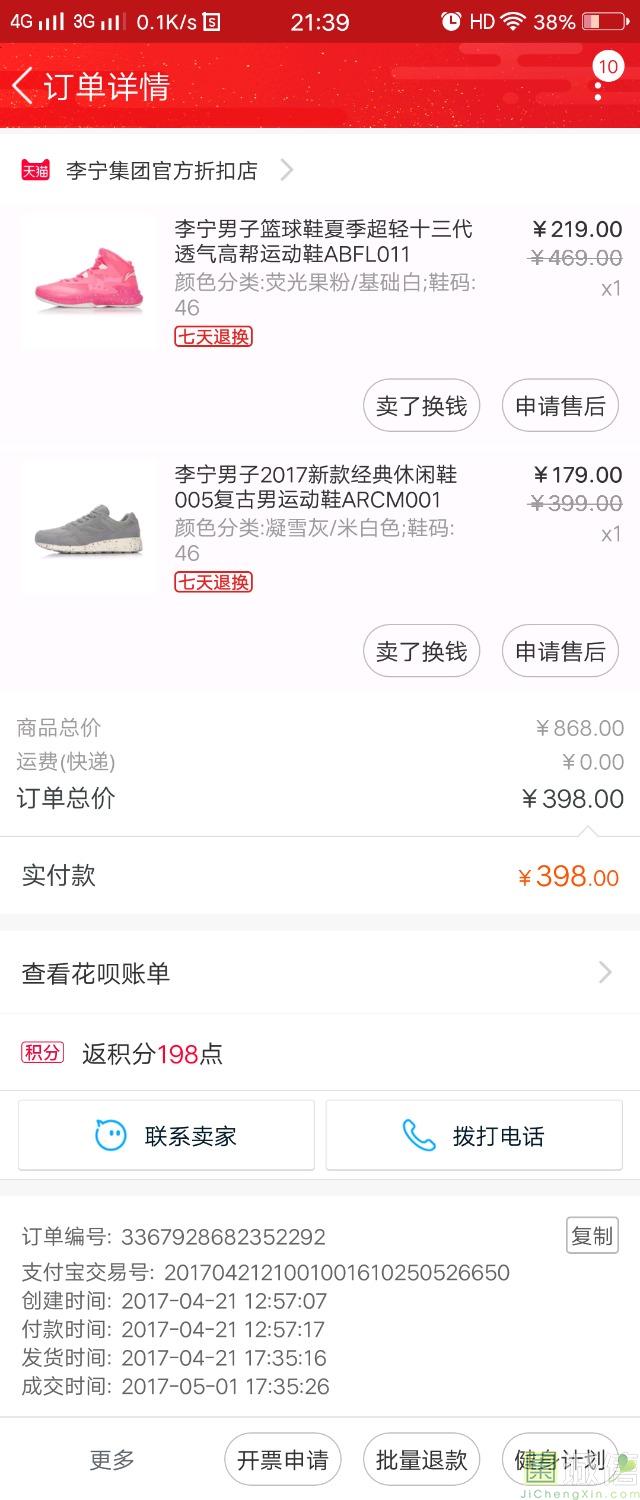The height and width of the screenshot is (1500, 640).
Task: Request 申请售后 for the ARCM001 casual shoe
Action: 560,651
